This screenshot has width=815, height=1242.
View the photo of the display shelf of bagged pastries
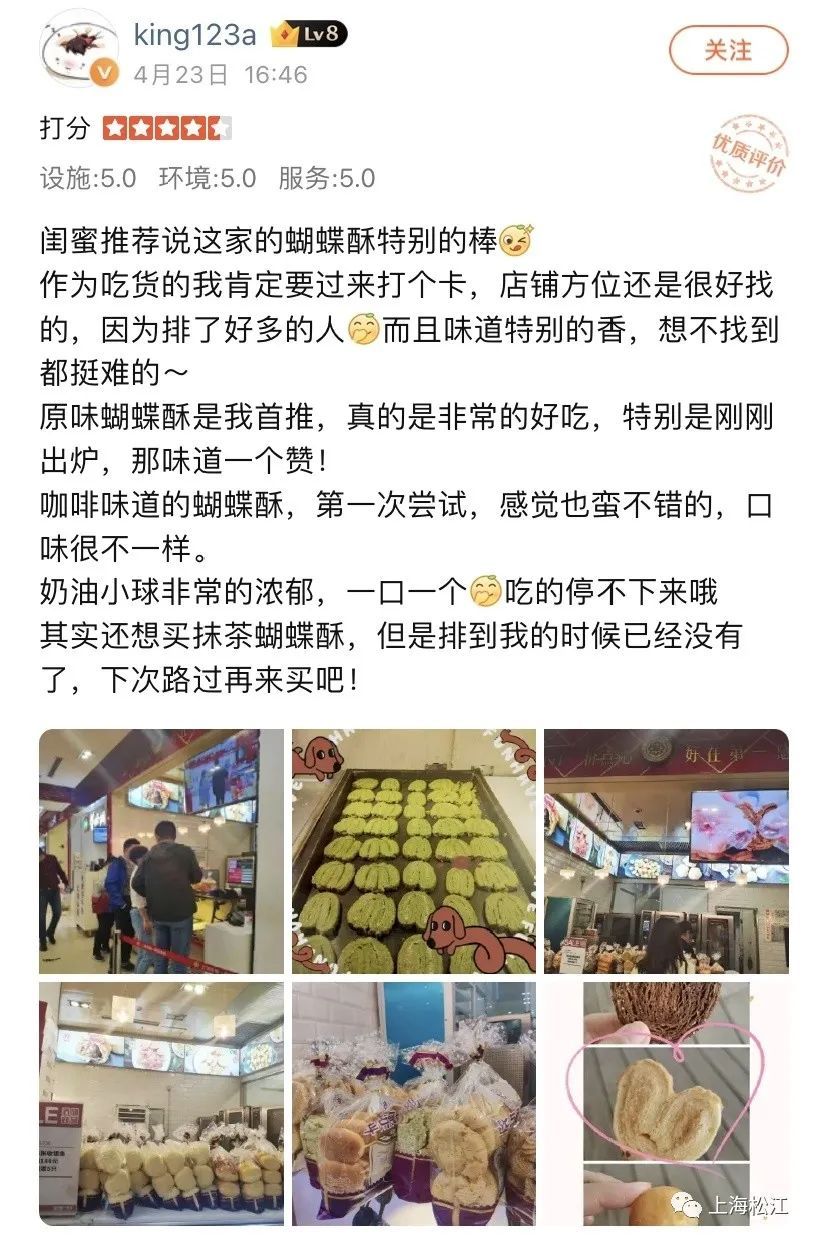pos(161,1104)
